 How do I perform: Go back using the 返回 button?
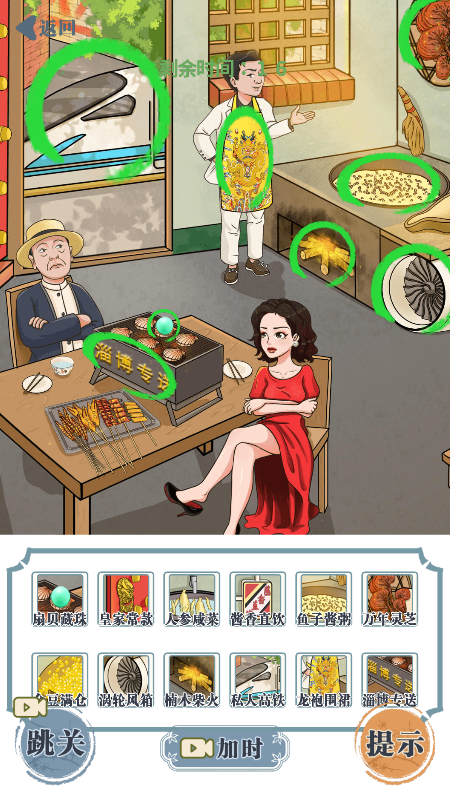point(46,27)
